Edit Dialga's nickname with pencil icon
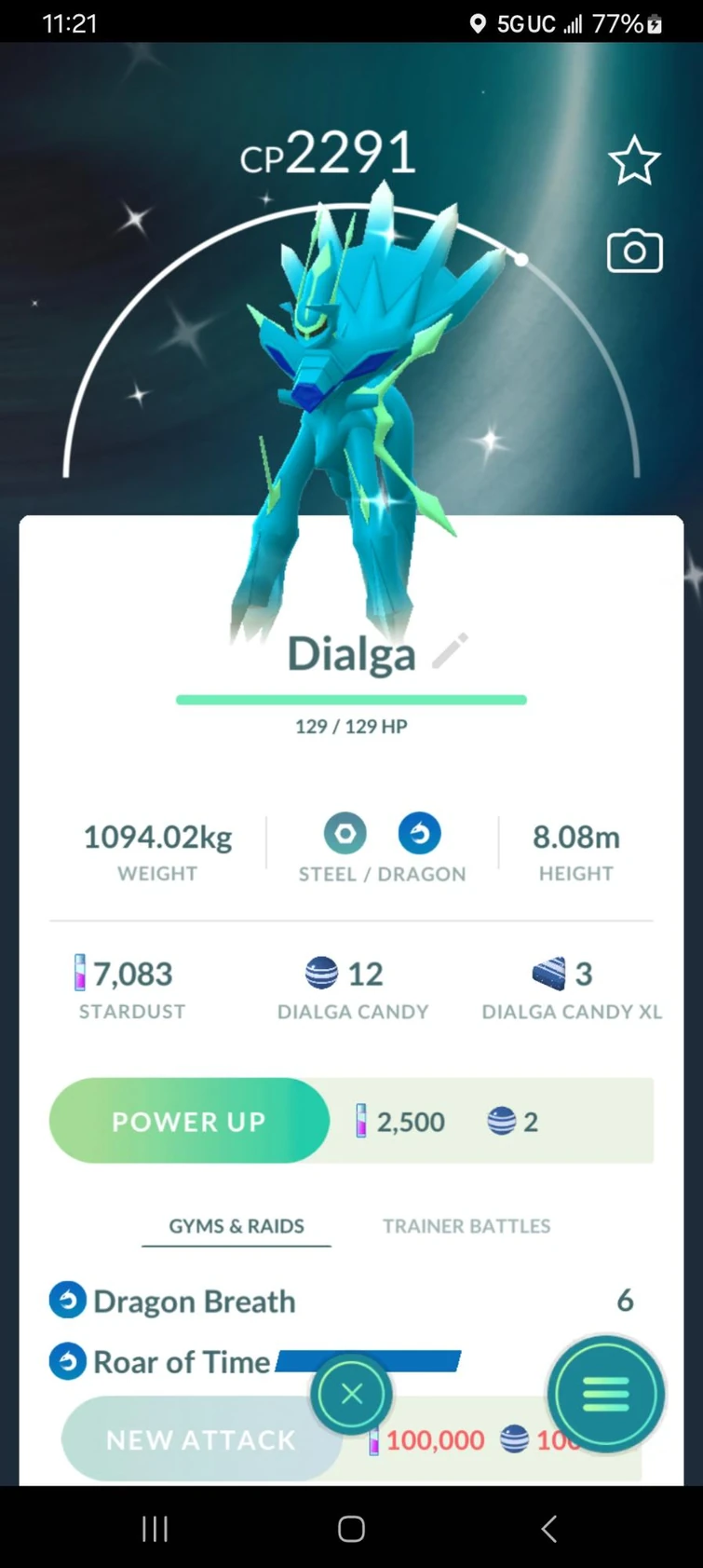This screenshot has width=703, height=1568. [x=451, y=651]
